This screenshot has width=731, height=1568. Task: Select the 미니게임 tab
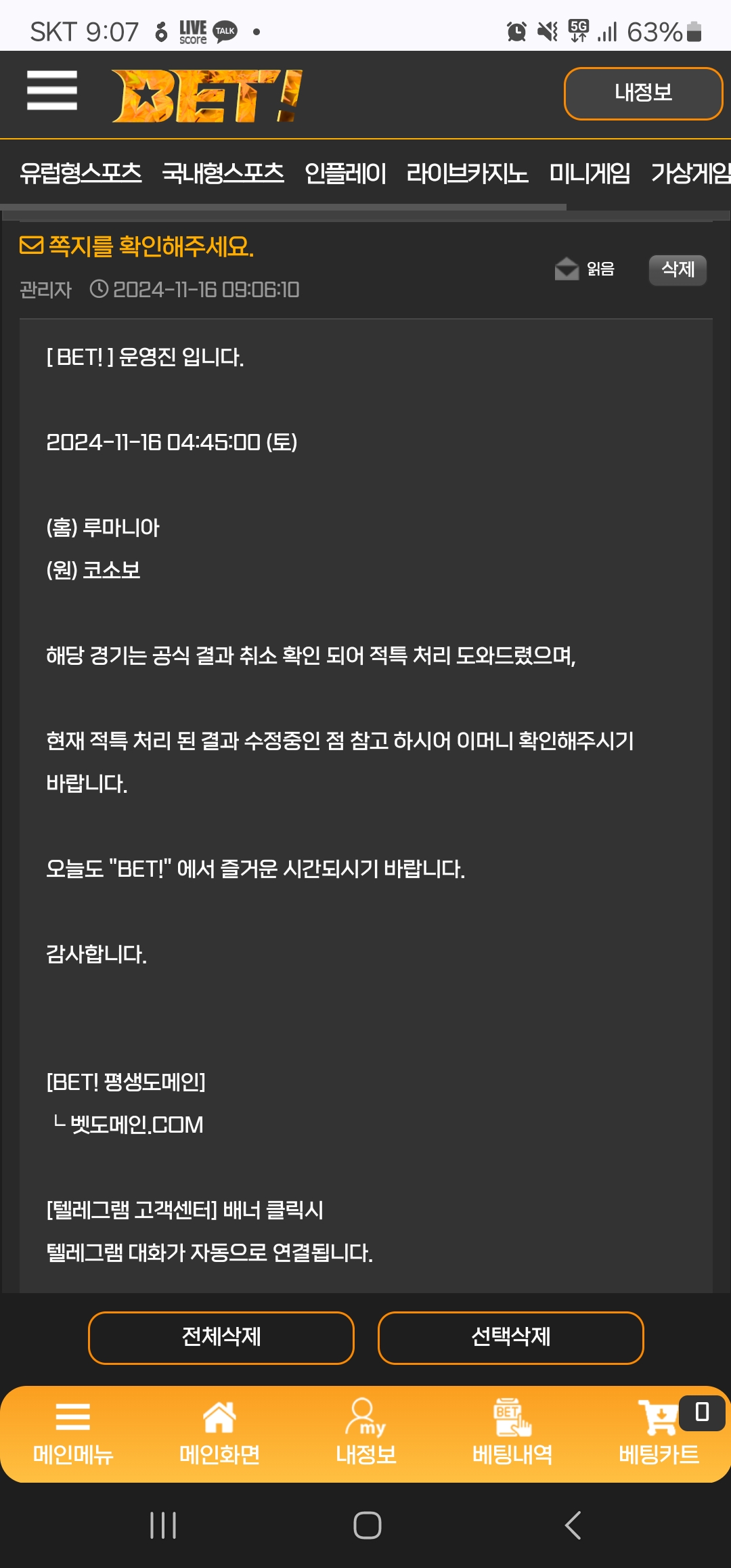click(x=590, y=173)
